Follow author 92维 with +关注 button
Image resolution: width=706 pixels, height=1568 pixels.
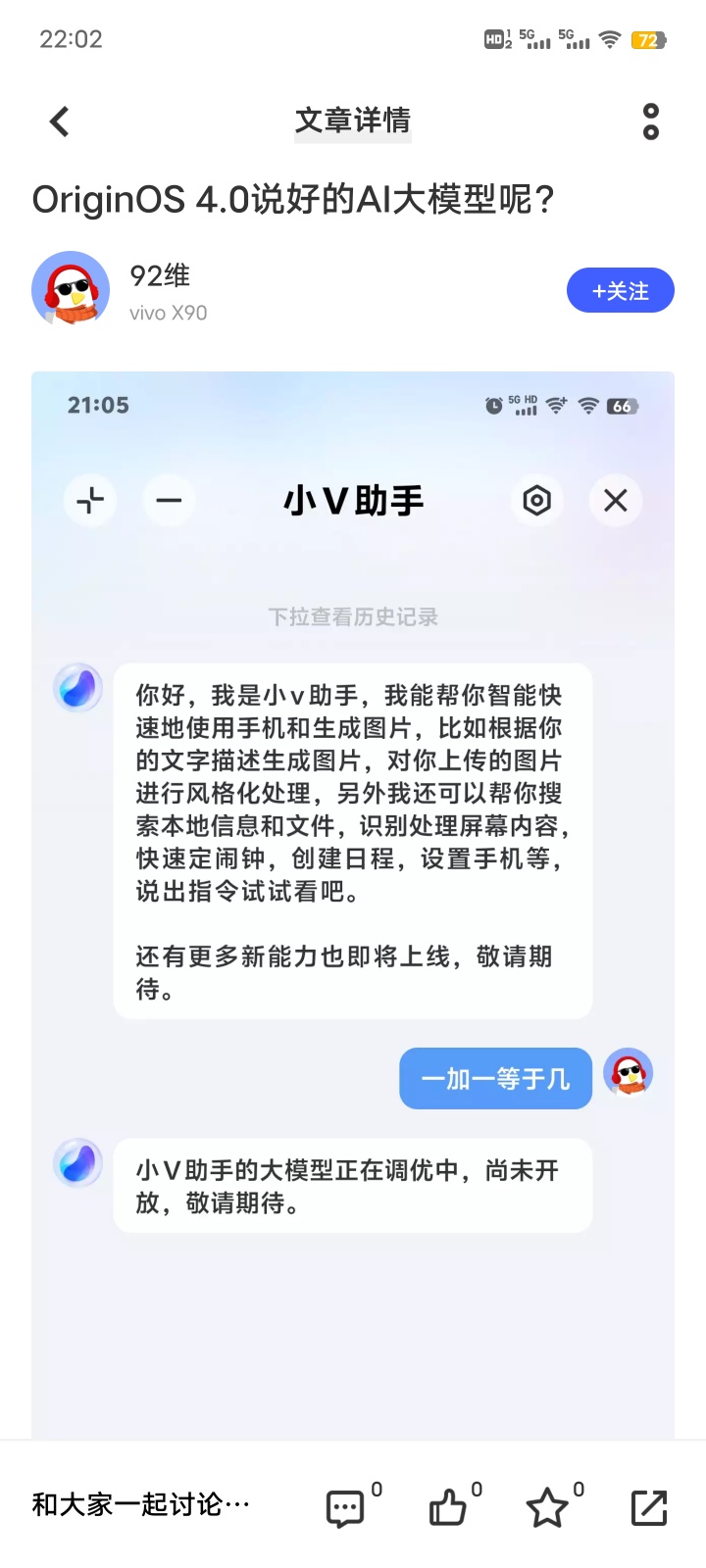(620, 290)
